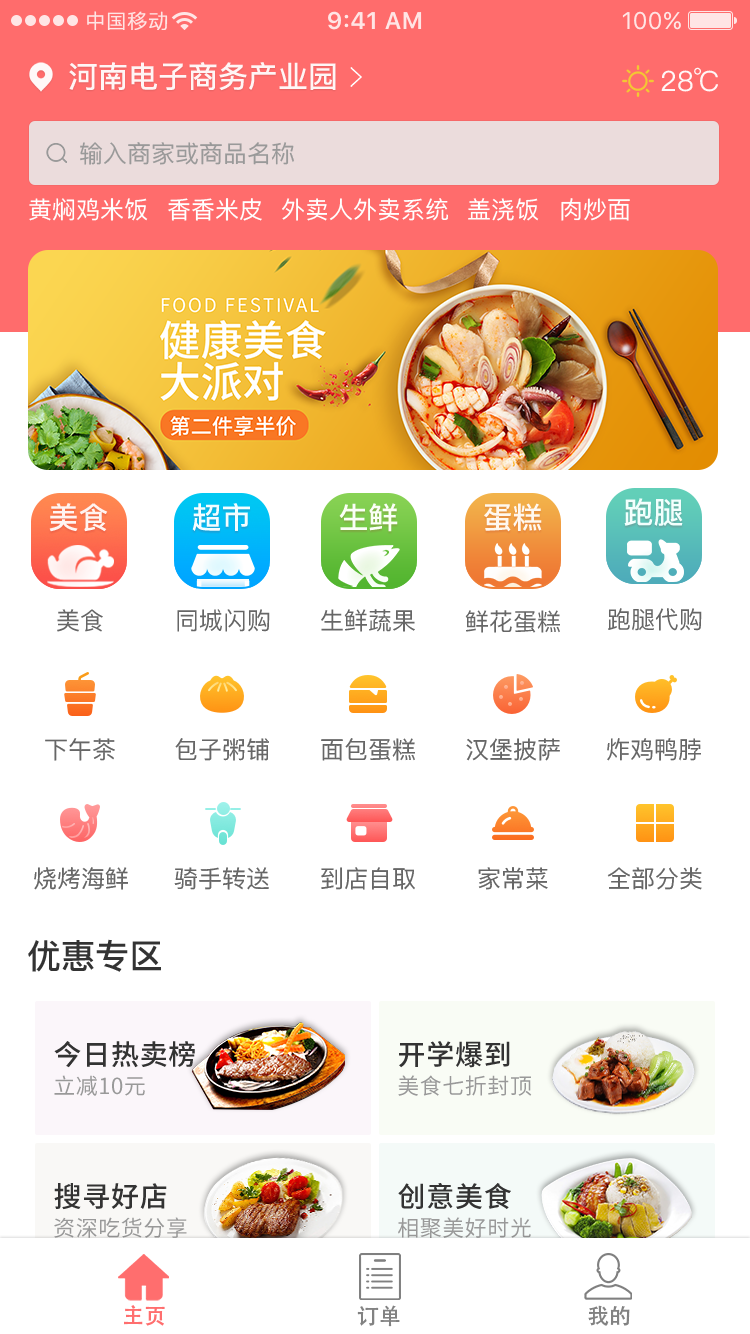
Task: Tap the merchant or product search box
Action: pyautogui.click(x=374, y=153)
